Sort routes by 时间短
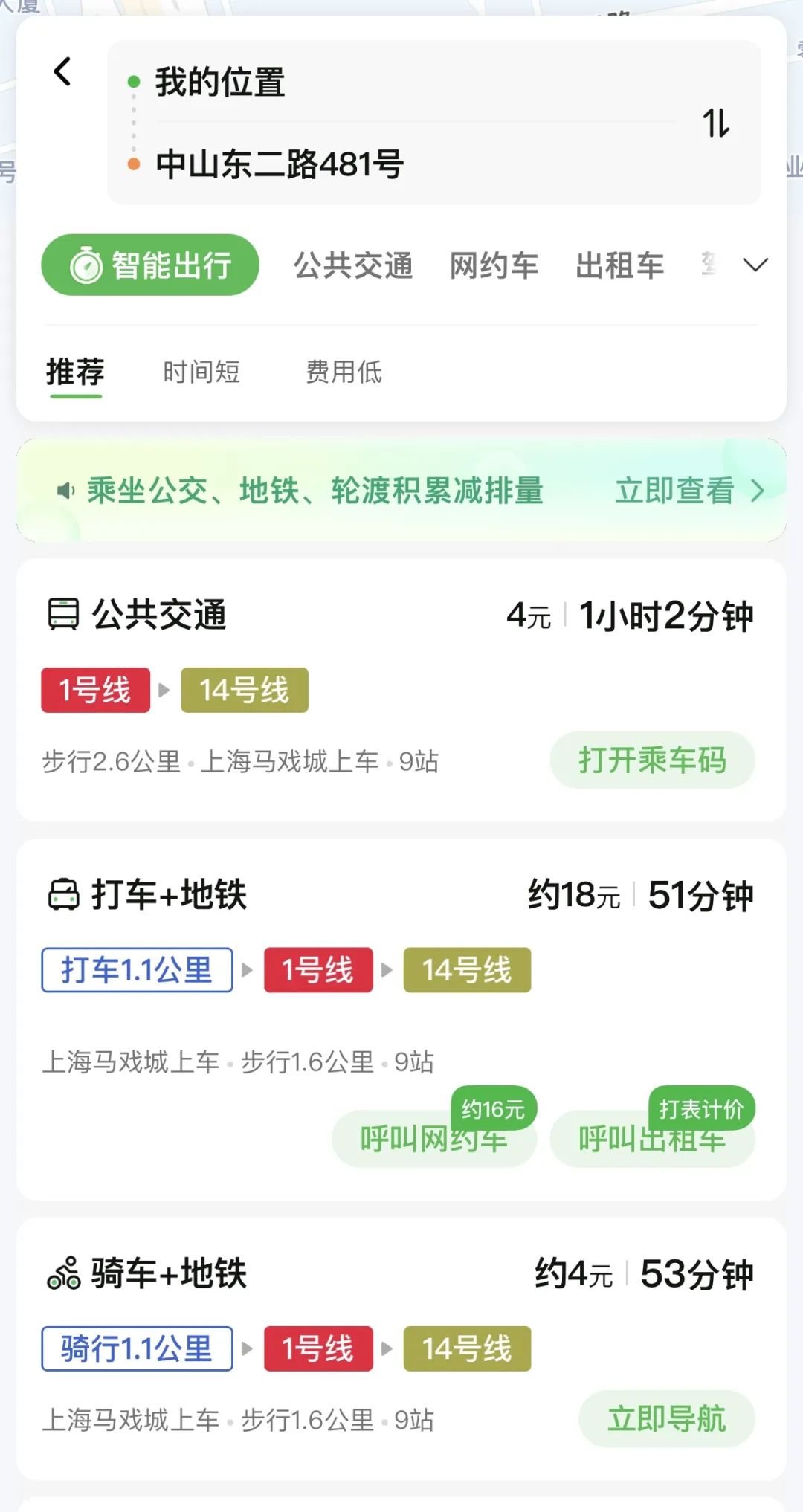 201,372
